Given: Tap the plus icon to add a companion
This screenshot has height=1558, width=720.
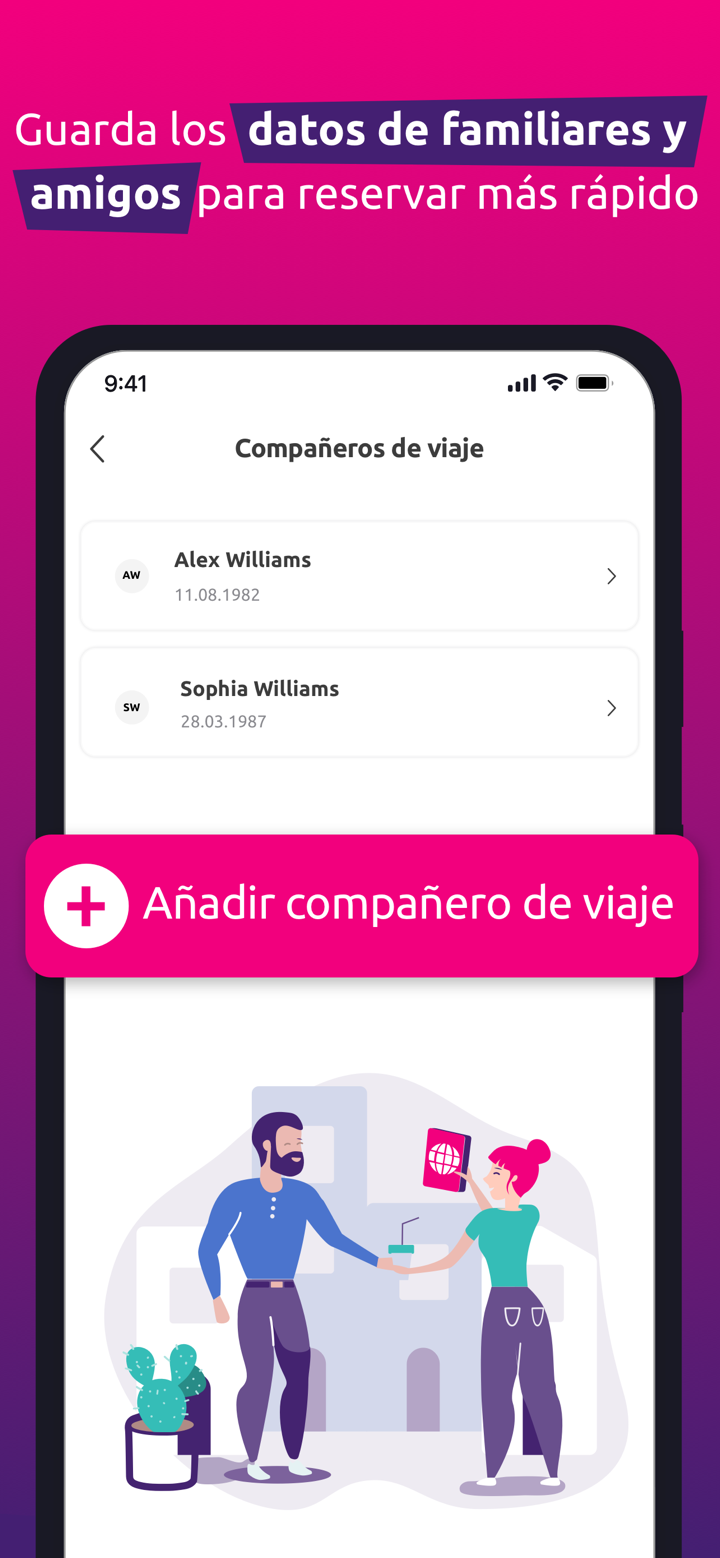Looking at the screenshot, I should tap(86, 905).
